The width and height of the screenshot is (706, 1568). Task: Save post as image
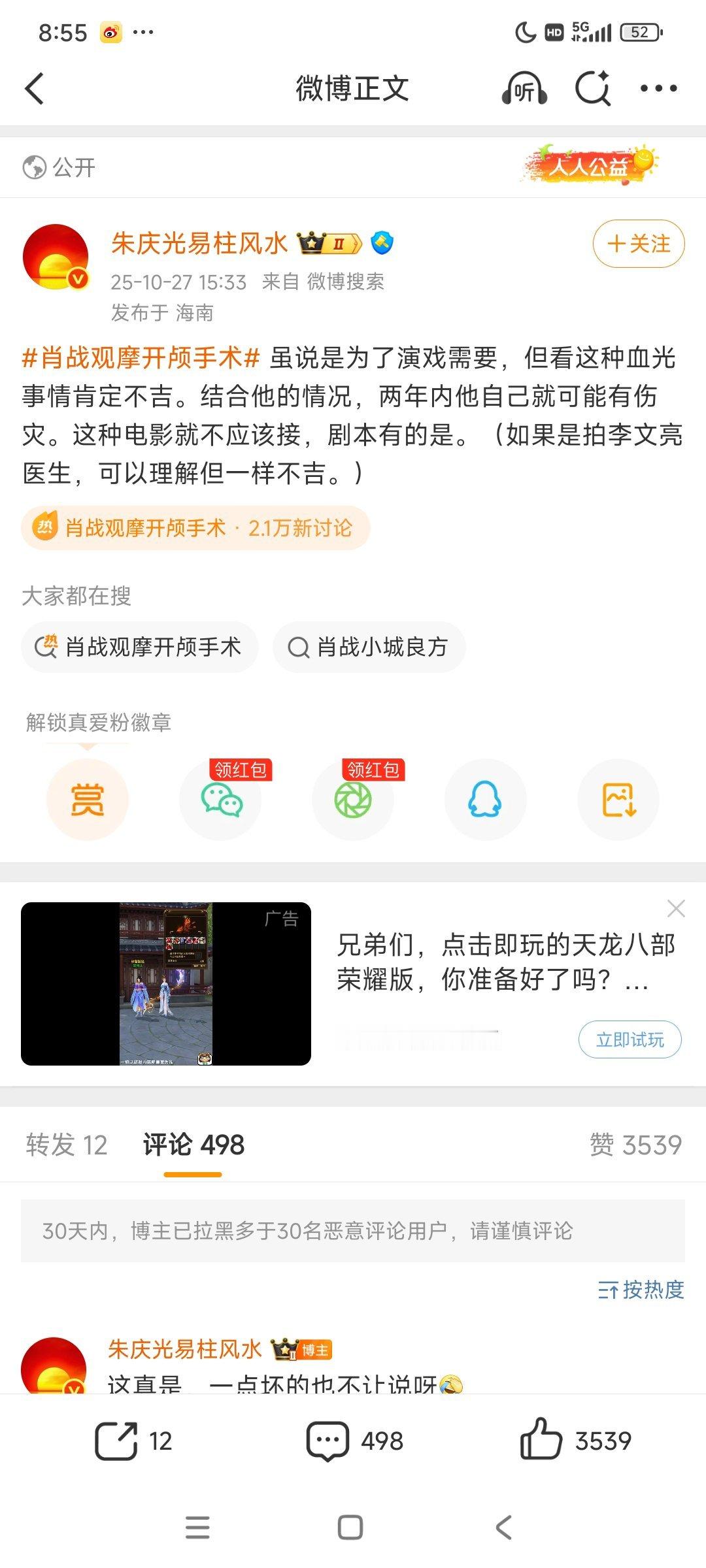coord(618,800)
